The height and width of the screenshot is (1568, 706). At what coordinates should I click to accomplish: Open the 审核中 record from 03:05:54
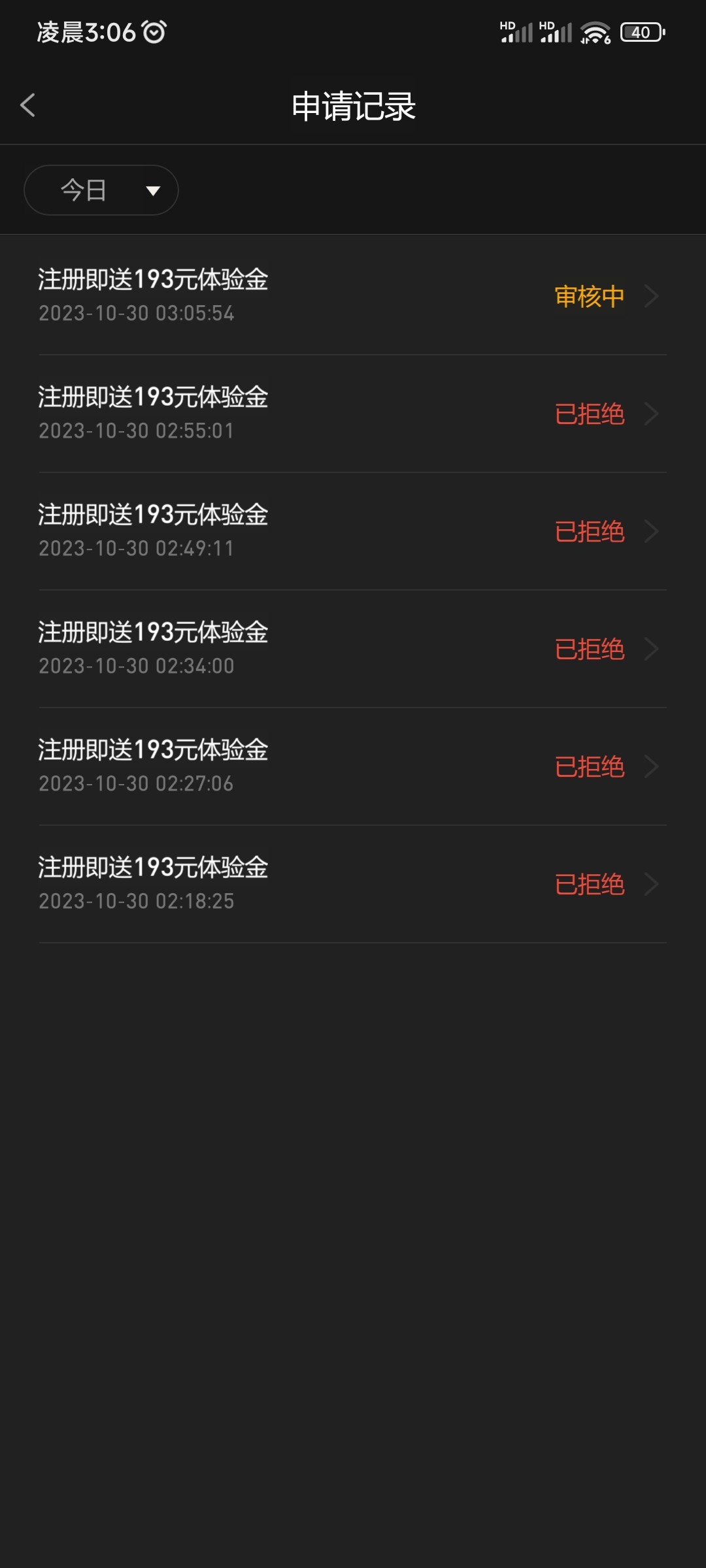pyautogui.click(x=353, y=296)
